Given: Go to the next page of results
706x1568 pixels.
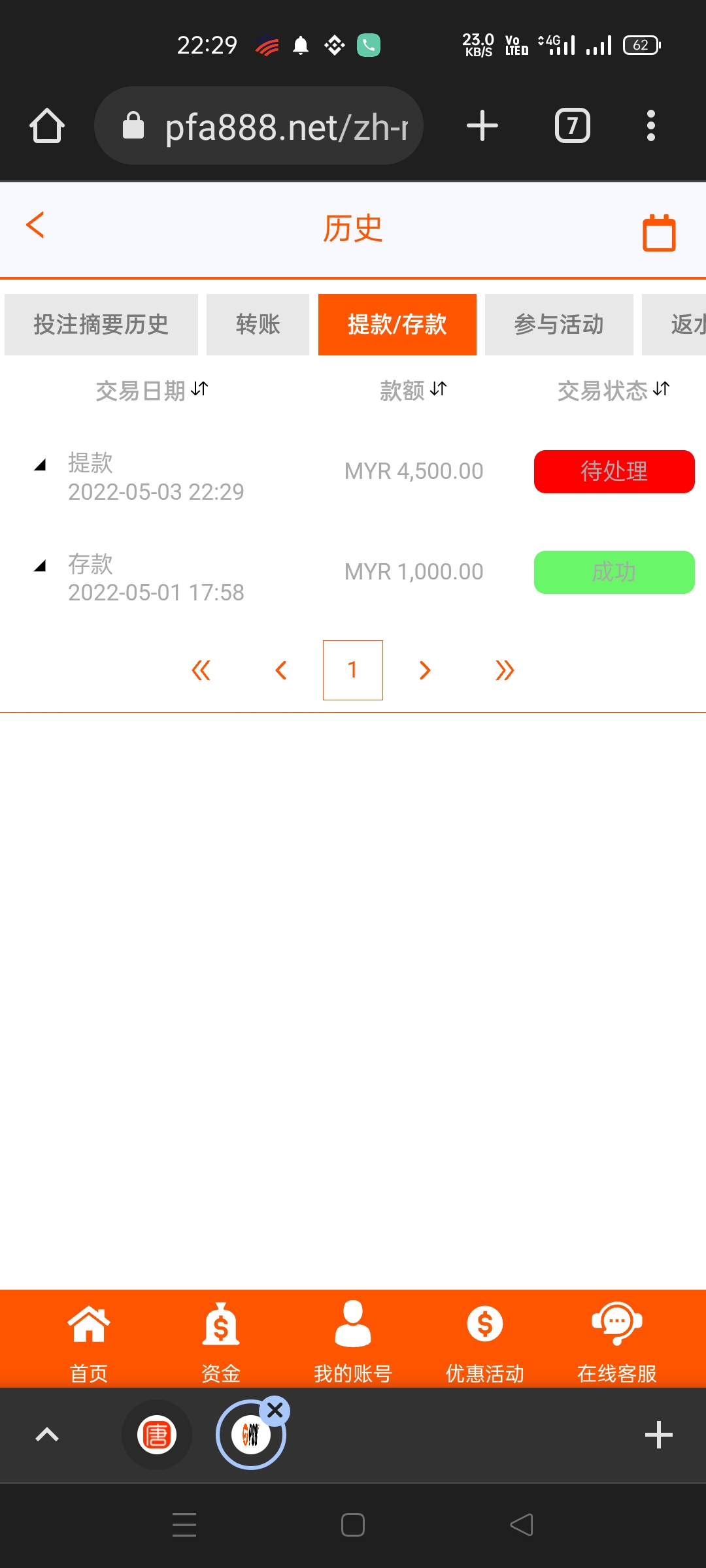Looking at the screenshot, I should point(425,670).
